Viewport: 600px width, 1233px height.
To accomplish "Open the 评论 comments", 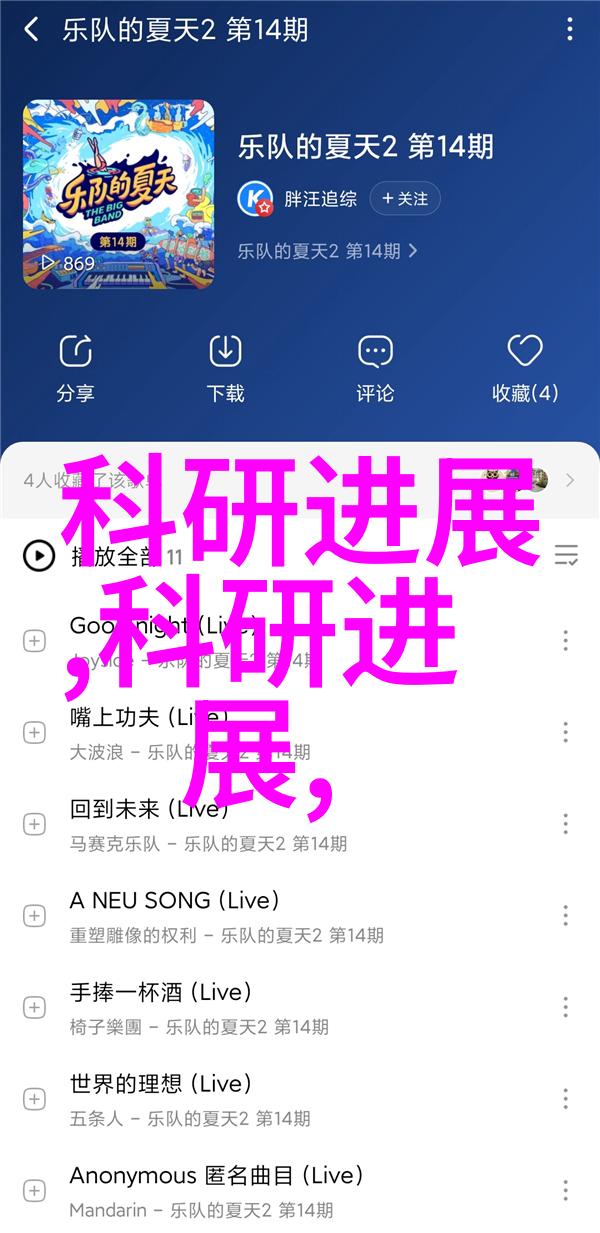I will [x=375, y=369].
